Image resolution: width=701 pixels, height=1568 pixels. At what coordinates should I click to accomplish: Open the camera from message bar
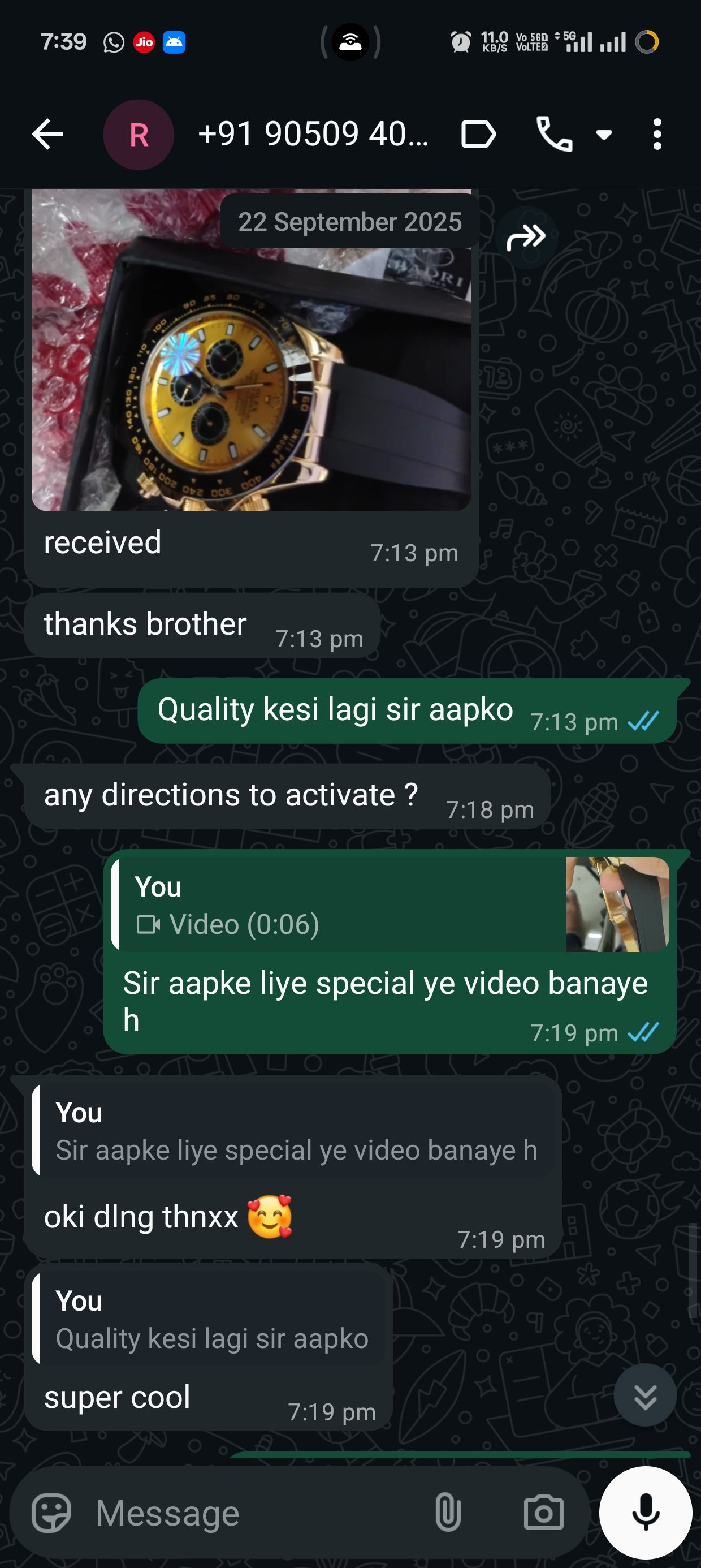point(543,1513)
